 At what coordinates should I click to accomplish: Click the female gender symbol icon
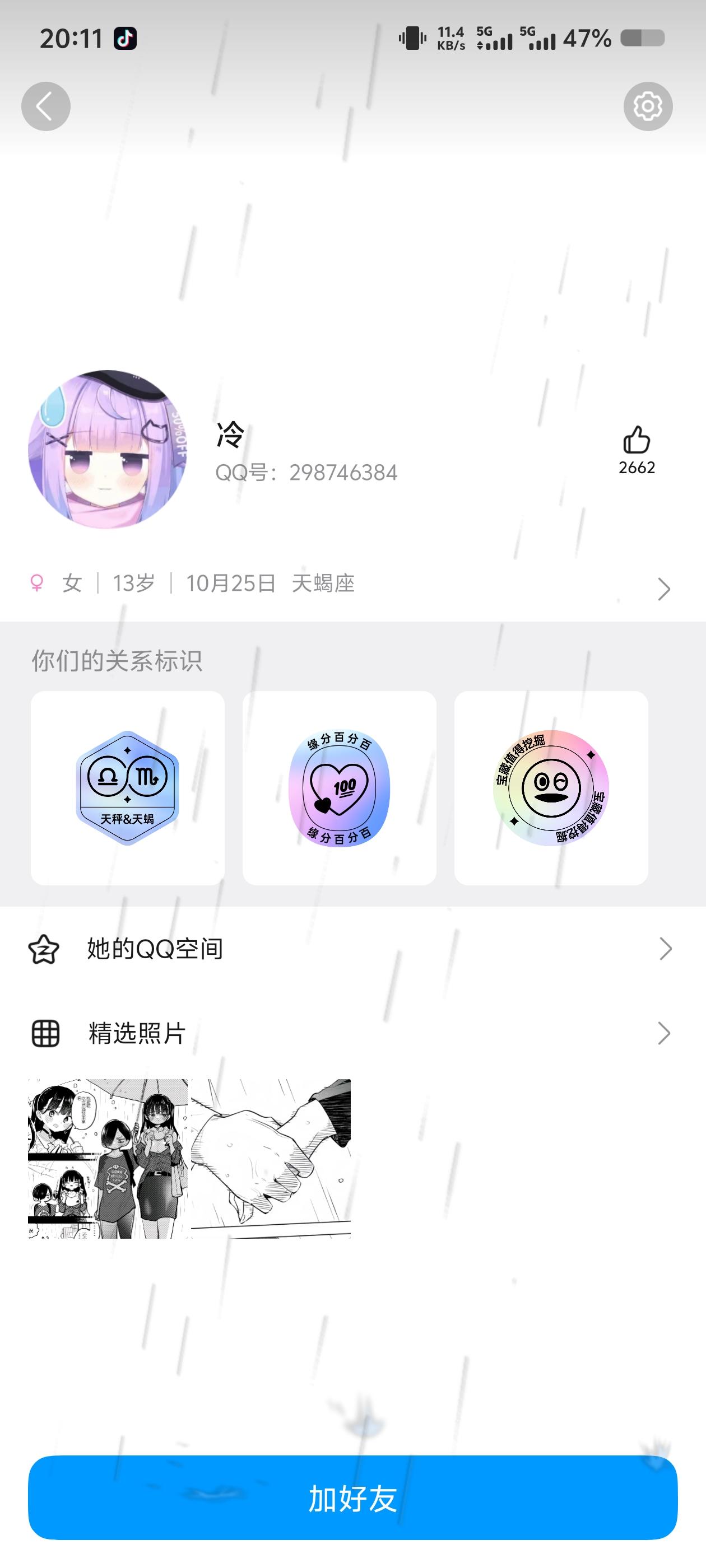coord(38,582)
